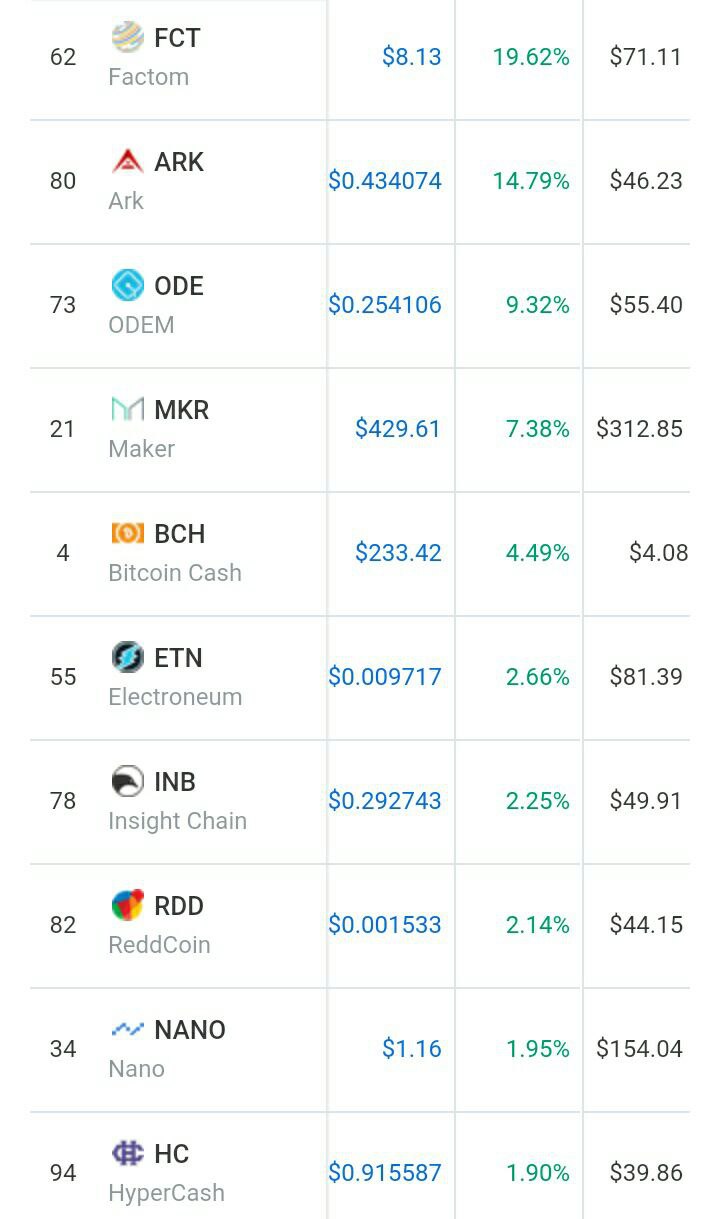The height and width of the screenshot is (1219, 720).
Task: Open the ReddCoin (RDD) coin page
Action: [178, 906]
